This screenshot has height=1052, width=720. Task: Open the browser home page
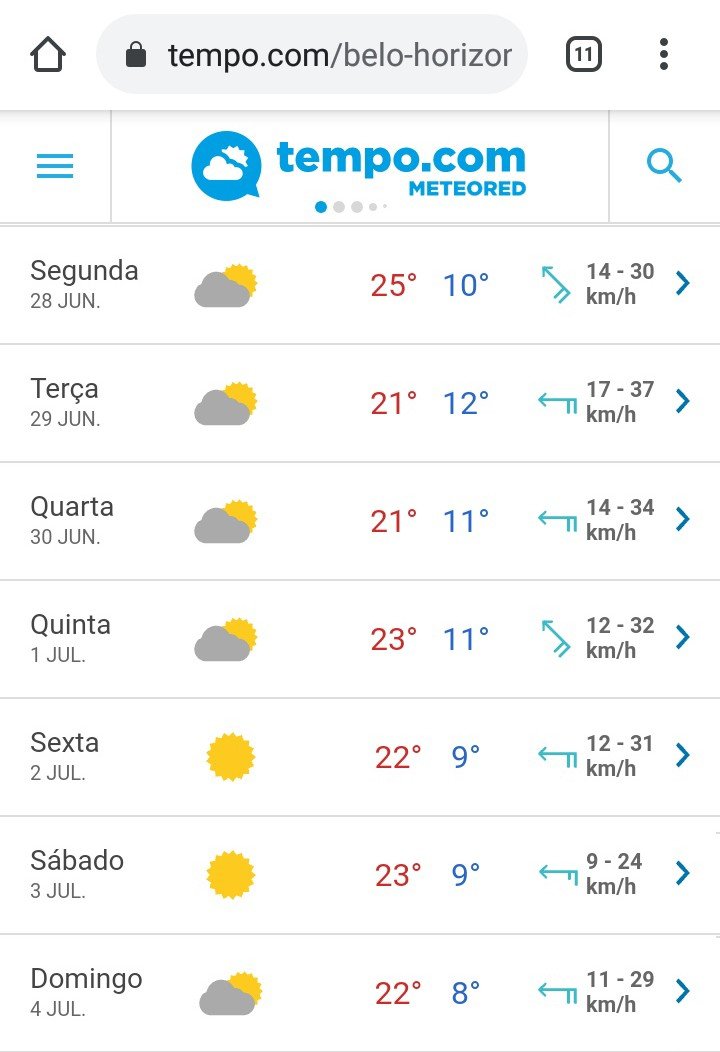click(x=48, y=54)
